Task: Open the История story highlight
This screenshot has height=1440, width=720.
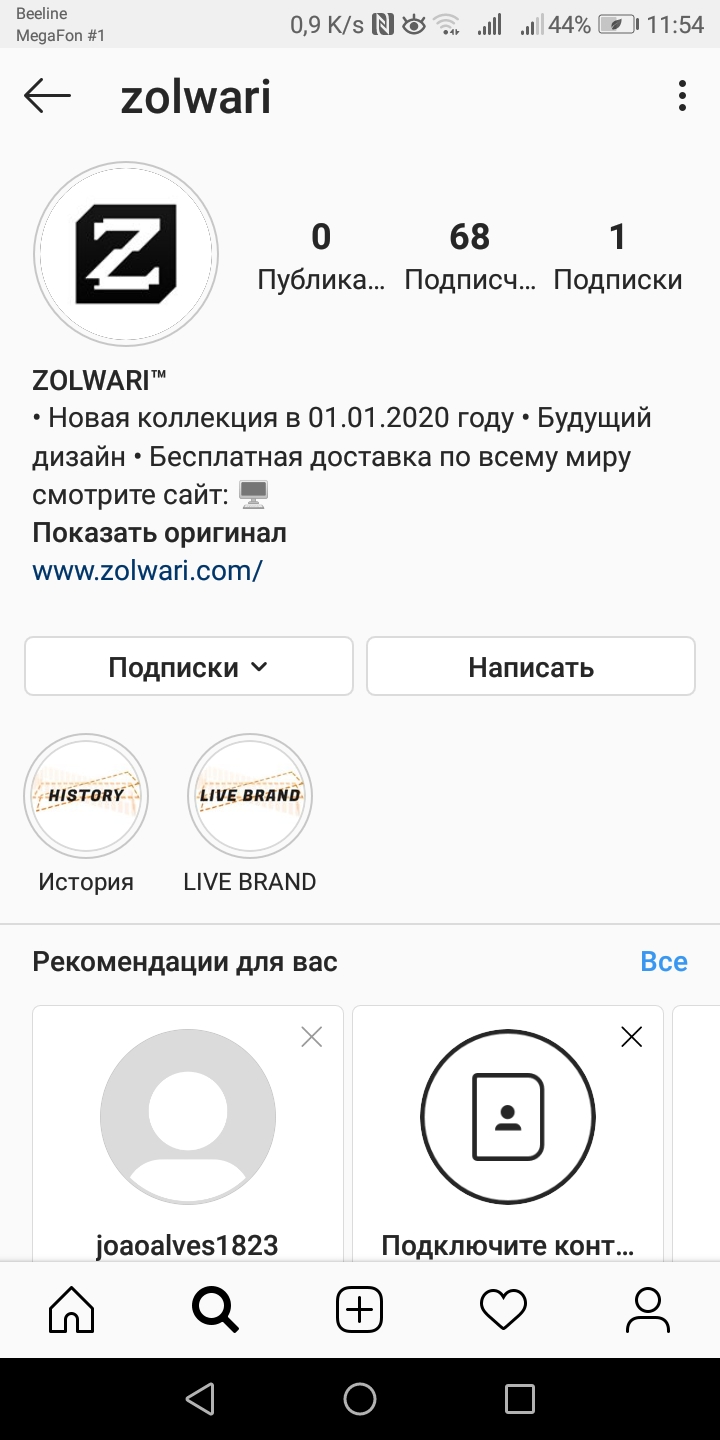Action: 85,795
